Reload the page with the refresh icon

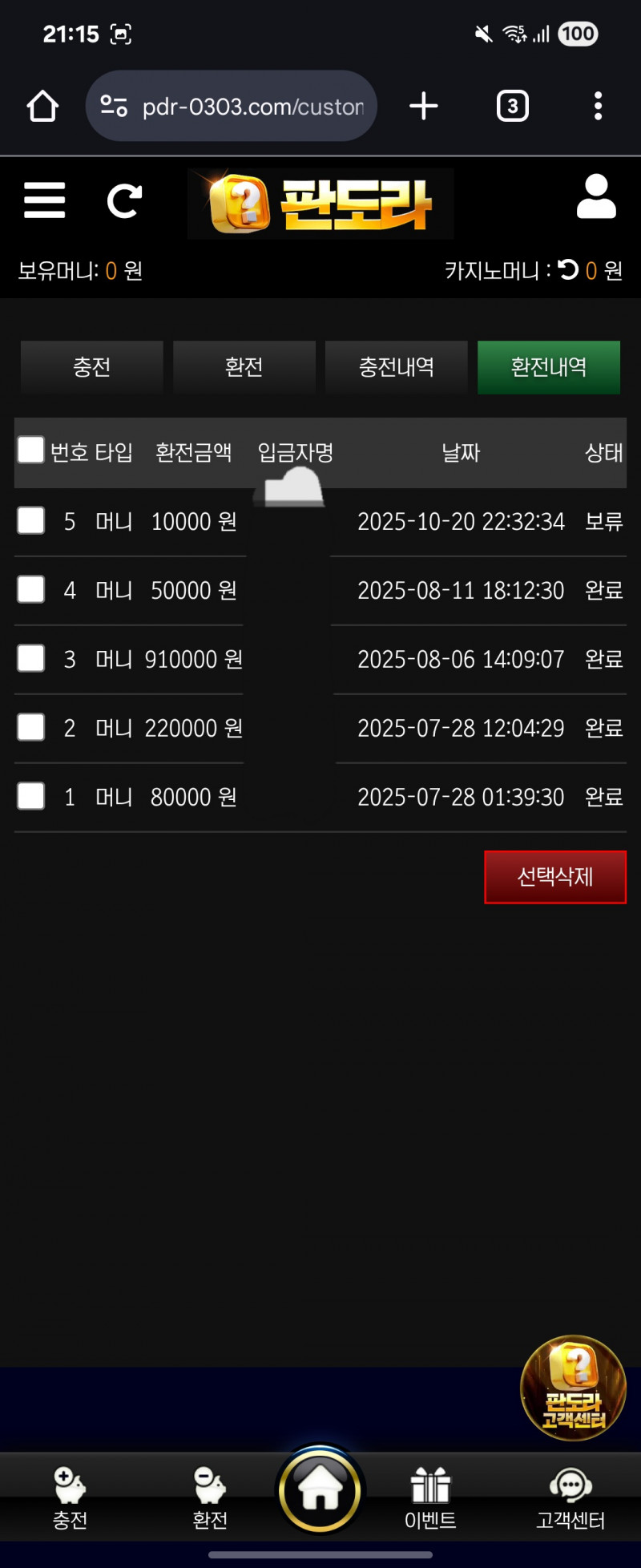(x=124, y=200)
